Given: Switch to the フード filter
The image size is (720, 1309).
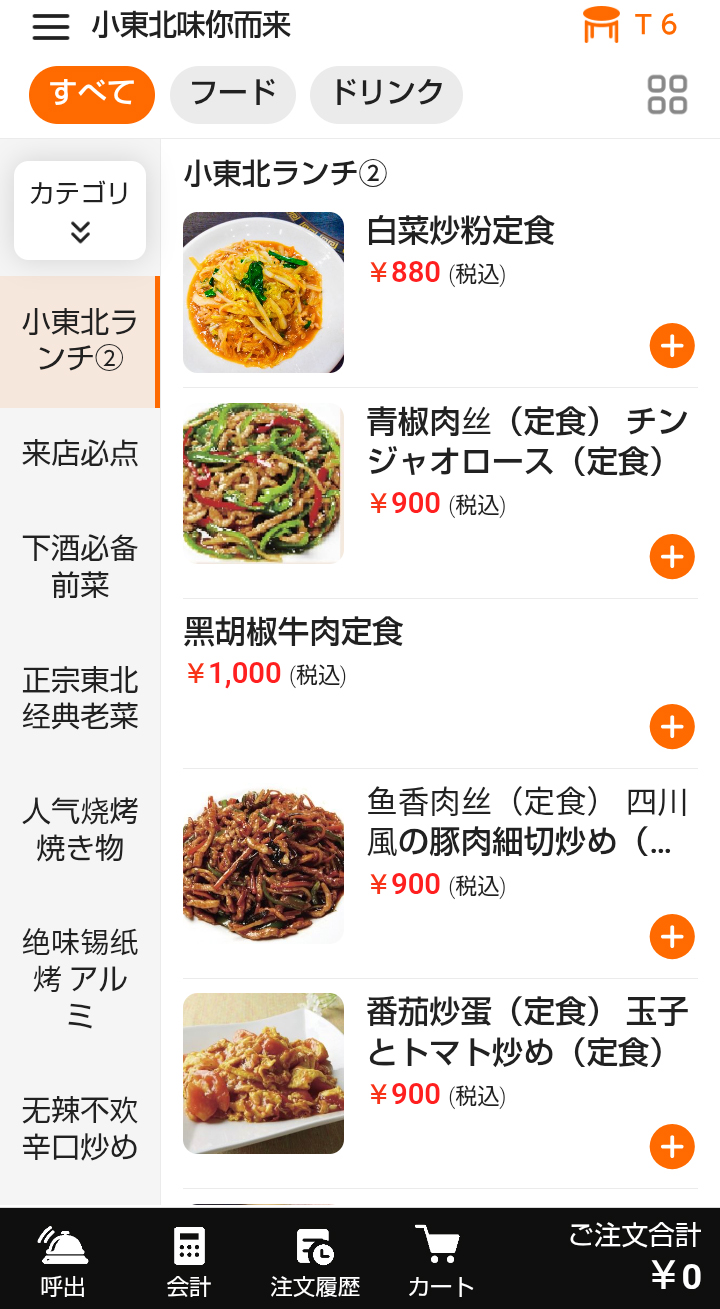Looking at the screenshot, I should click(x=233, y=94).
